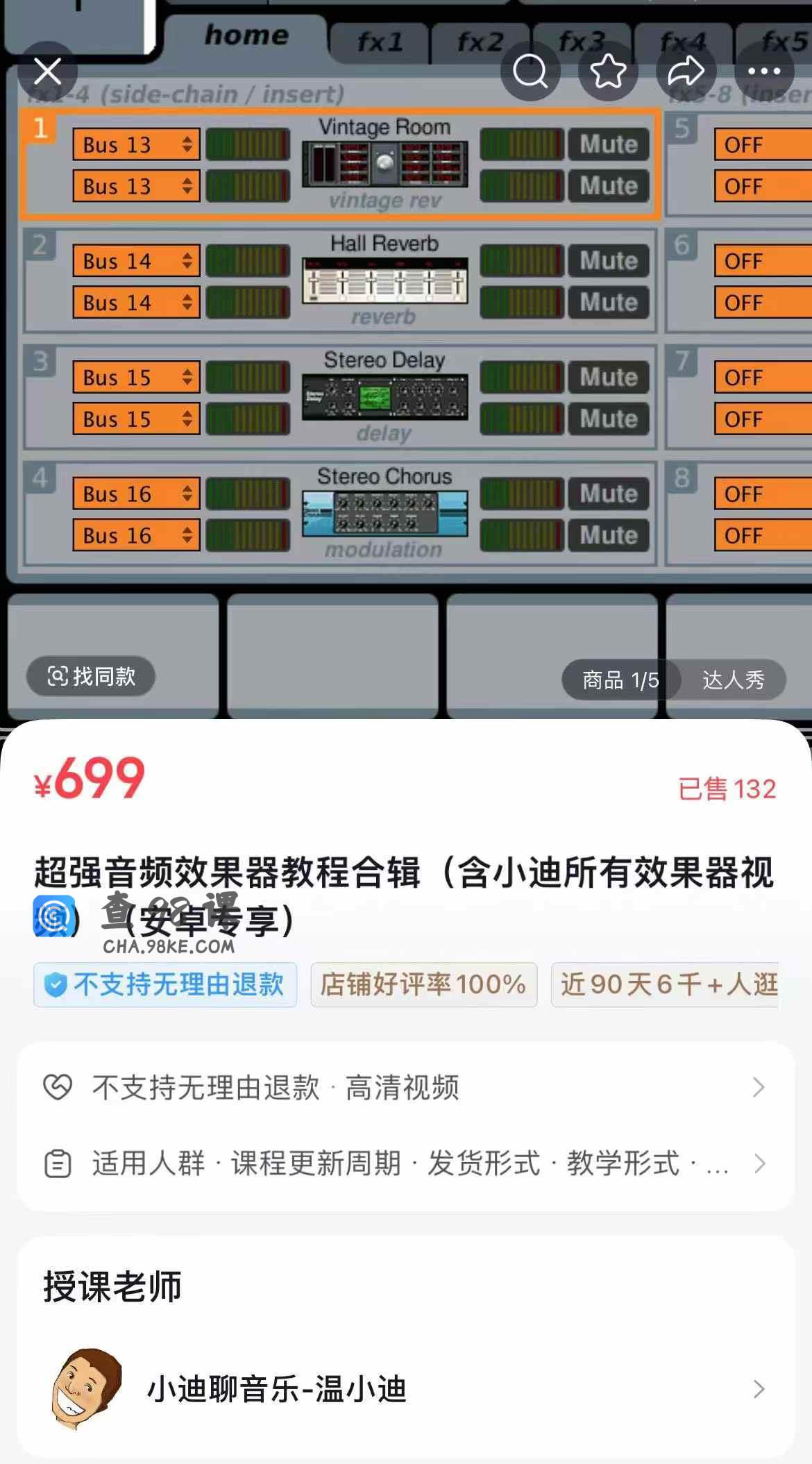Screen dimensions: 812x1464
Task: Expand the 适用人群 course details row
Action: 406,1163
